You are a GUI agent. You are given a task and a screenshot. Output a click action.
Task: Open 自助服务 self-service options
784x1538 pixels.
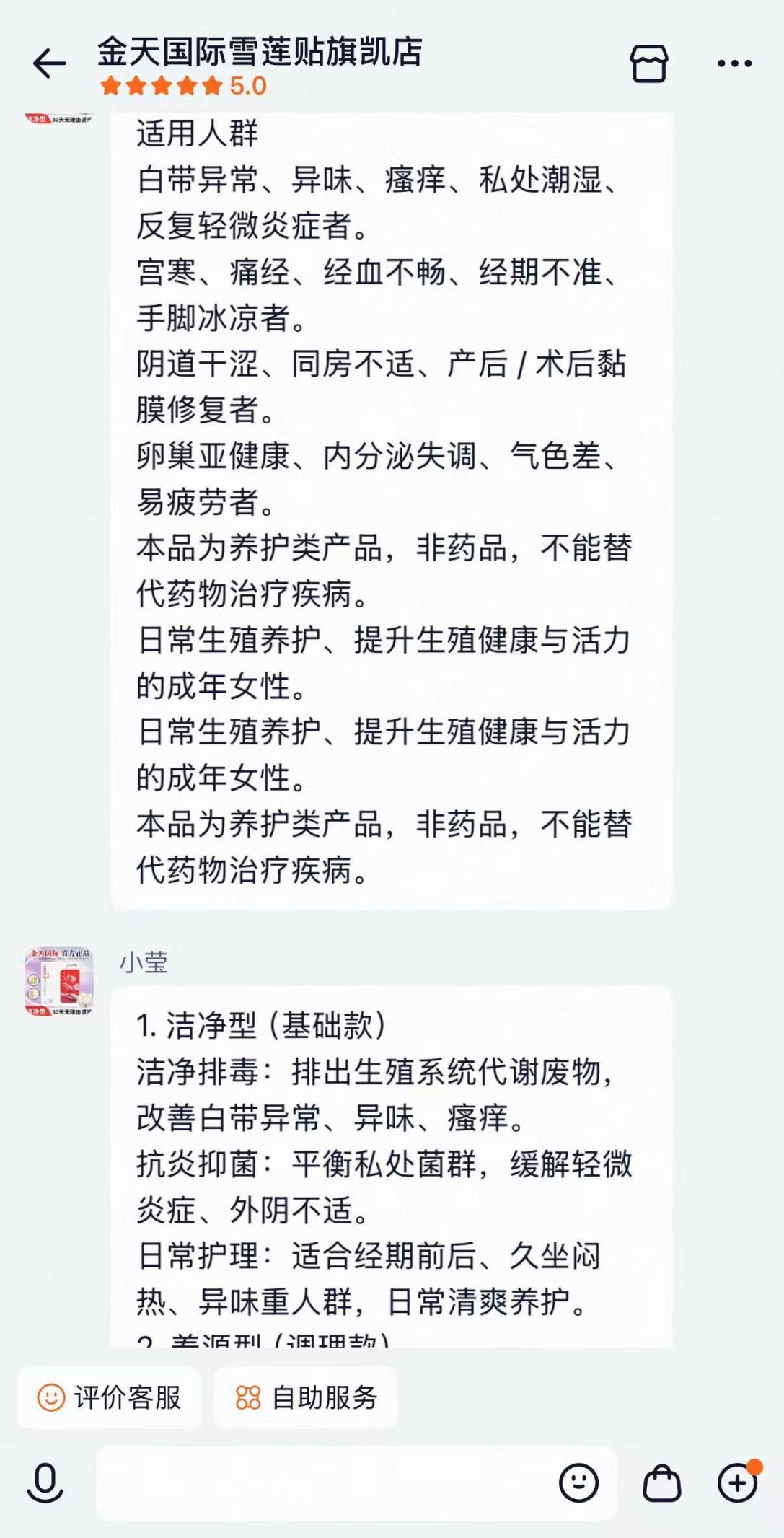pos(306,1397)
